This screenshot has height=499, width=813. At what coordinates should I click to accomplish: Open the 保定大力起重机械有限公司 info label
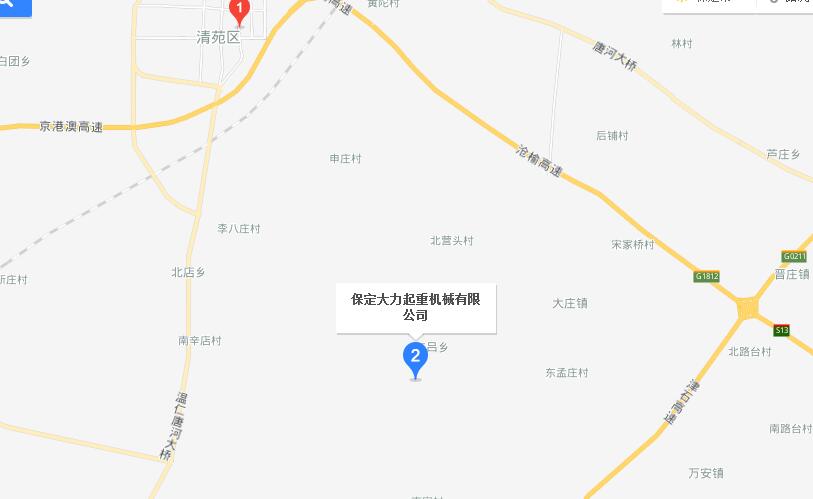[415, 307]
